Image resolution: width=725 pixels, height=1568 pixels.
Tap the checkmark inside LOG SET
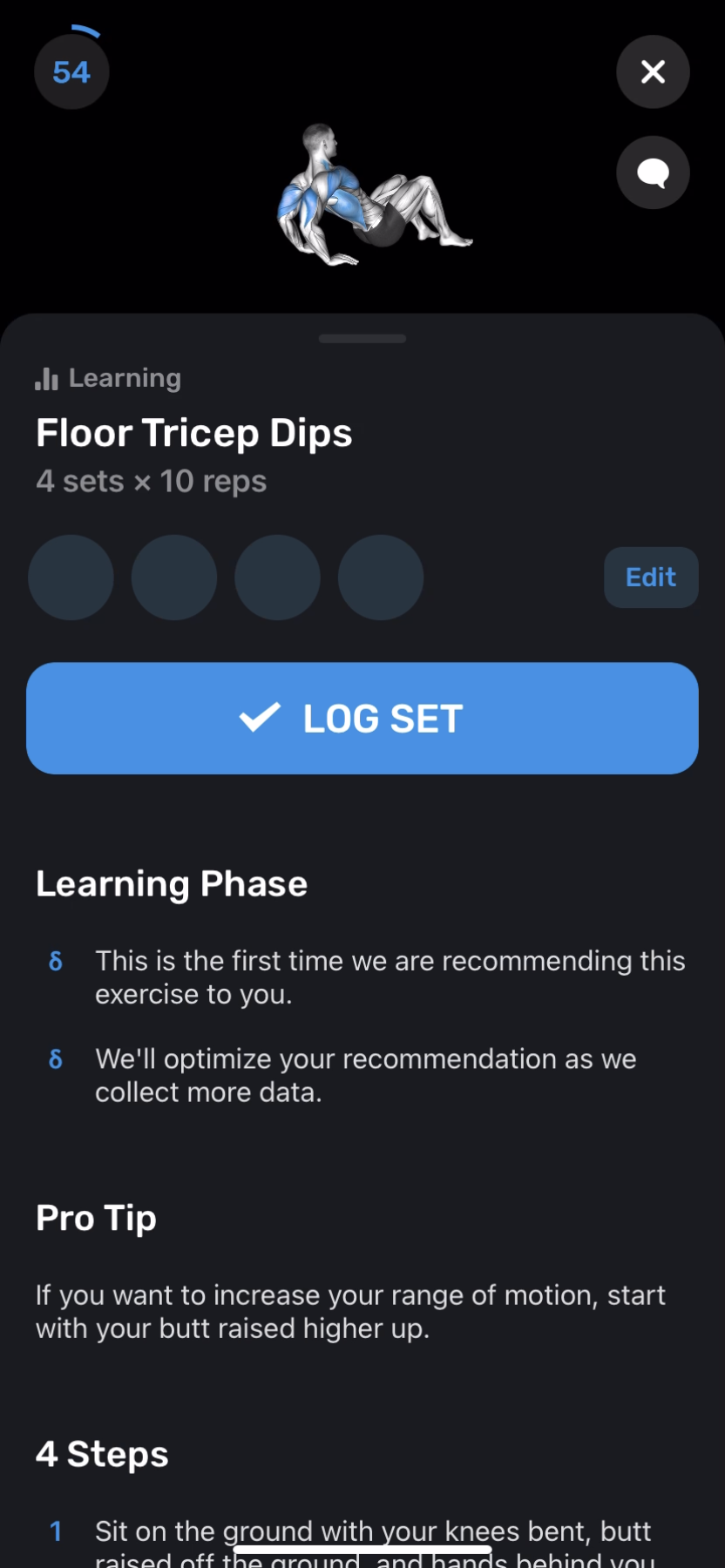[x=259, y=717]
